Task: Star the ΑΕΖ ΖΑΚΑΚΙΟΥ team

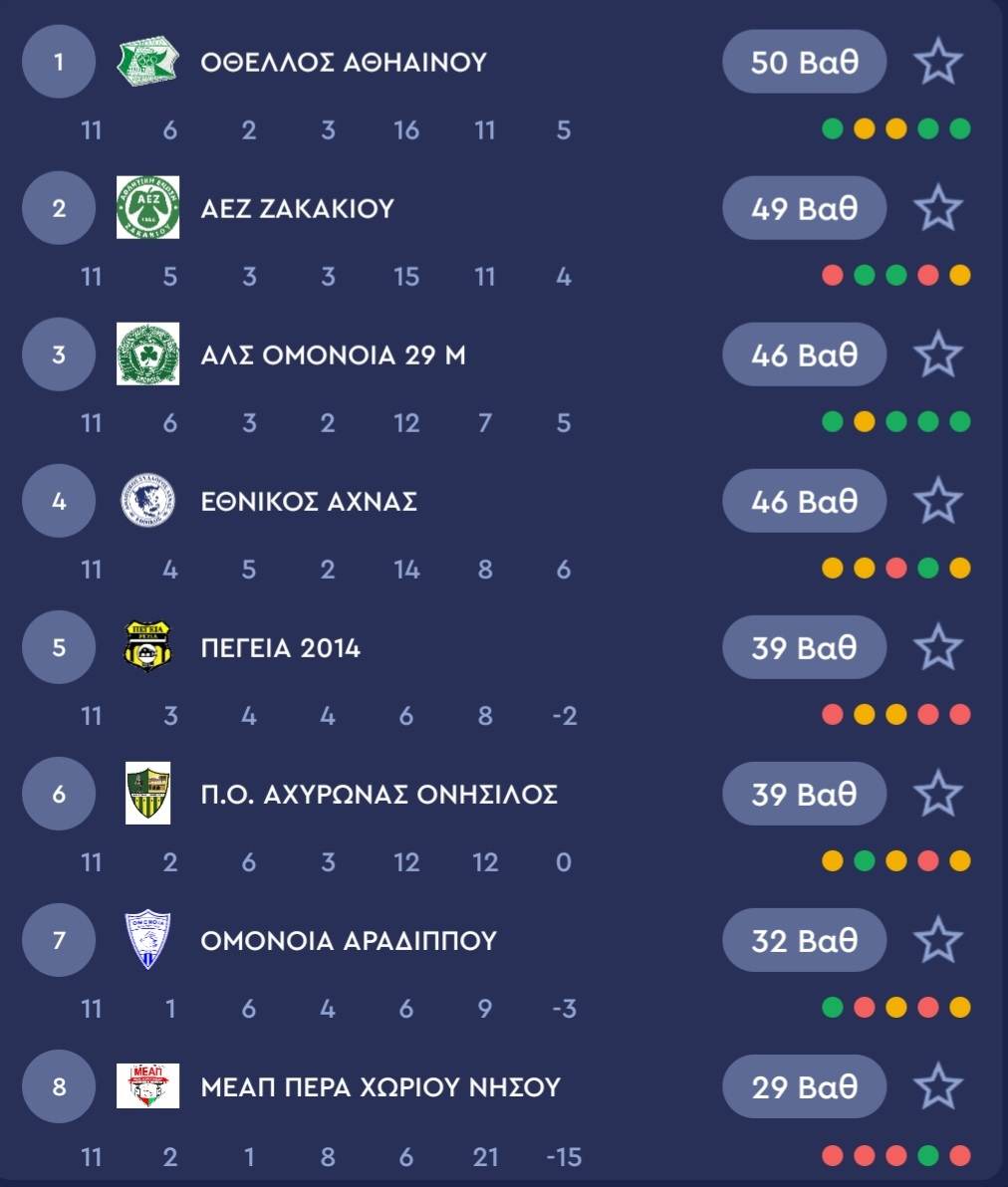Action: pos(937,208)
